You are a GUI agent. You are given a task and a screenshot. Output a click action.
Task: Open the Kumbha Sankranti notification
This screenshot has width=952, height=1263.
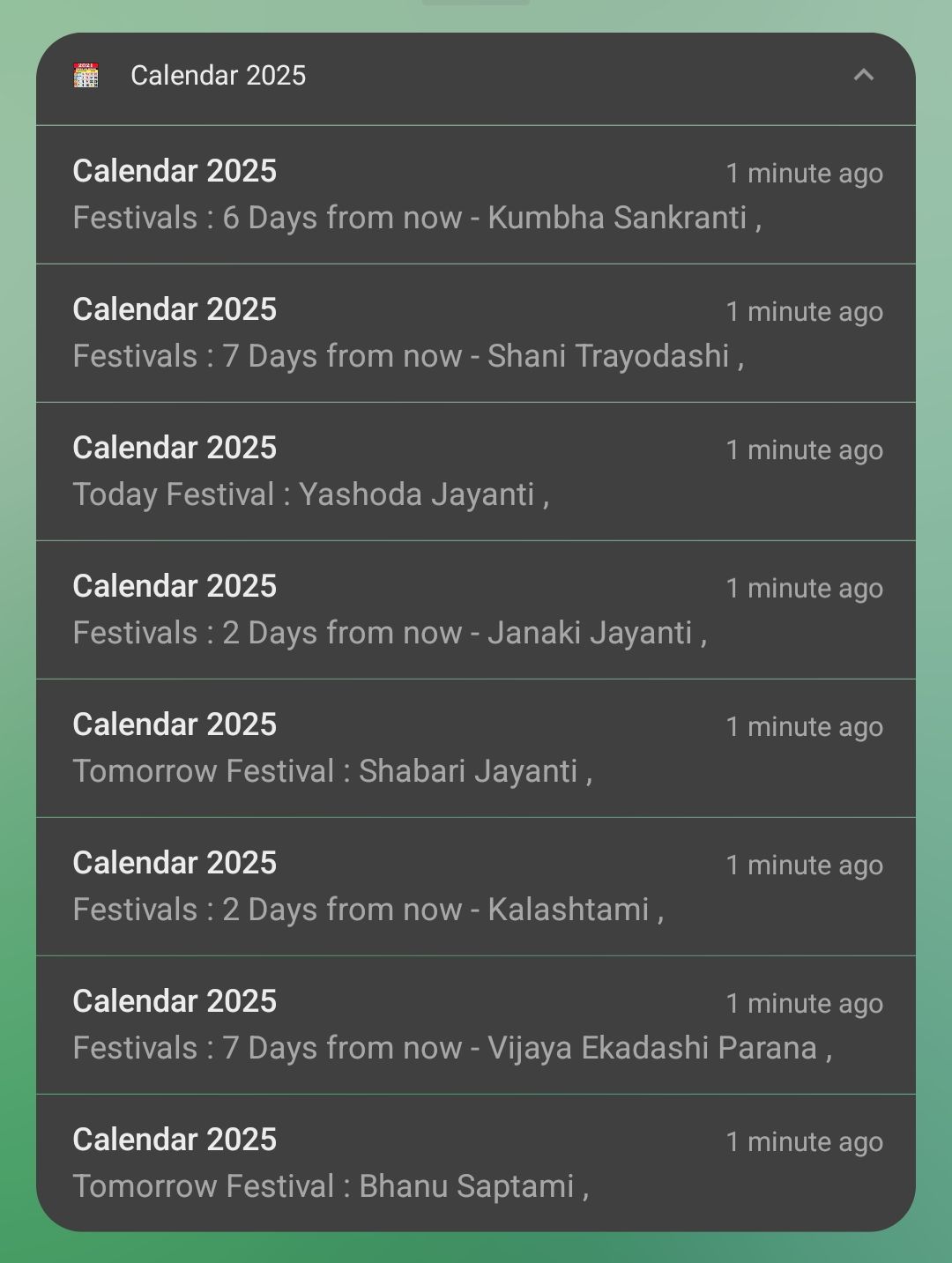476,195
